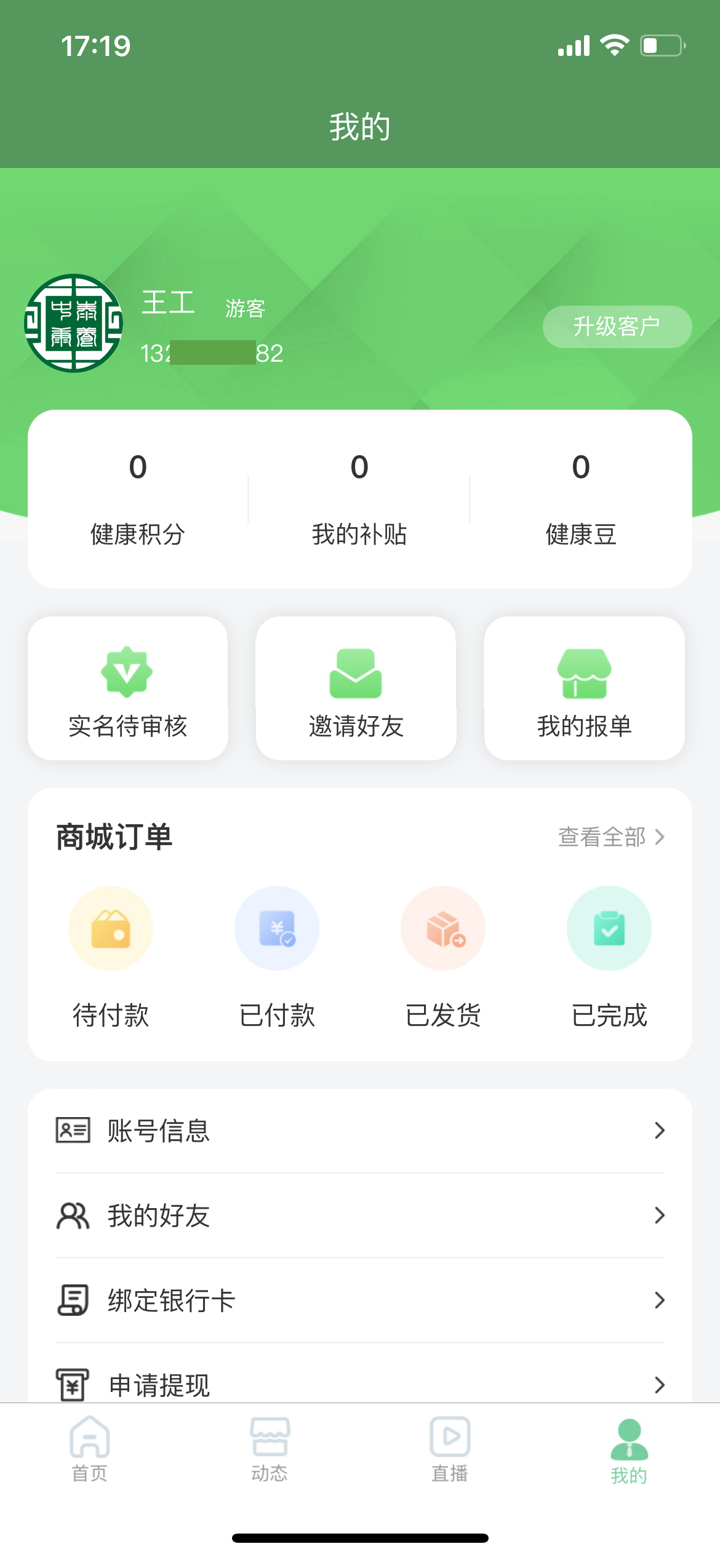View 我的补贴 subsidy balance
The height and width of the screenshot is (1568, 720).
pyautogui.click(x=359, y=499)
